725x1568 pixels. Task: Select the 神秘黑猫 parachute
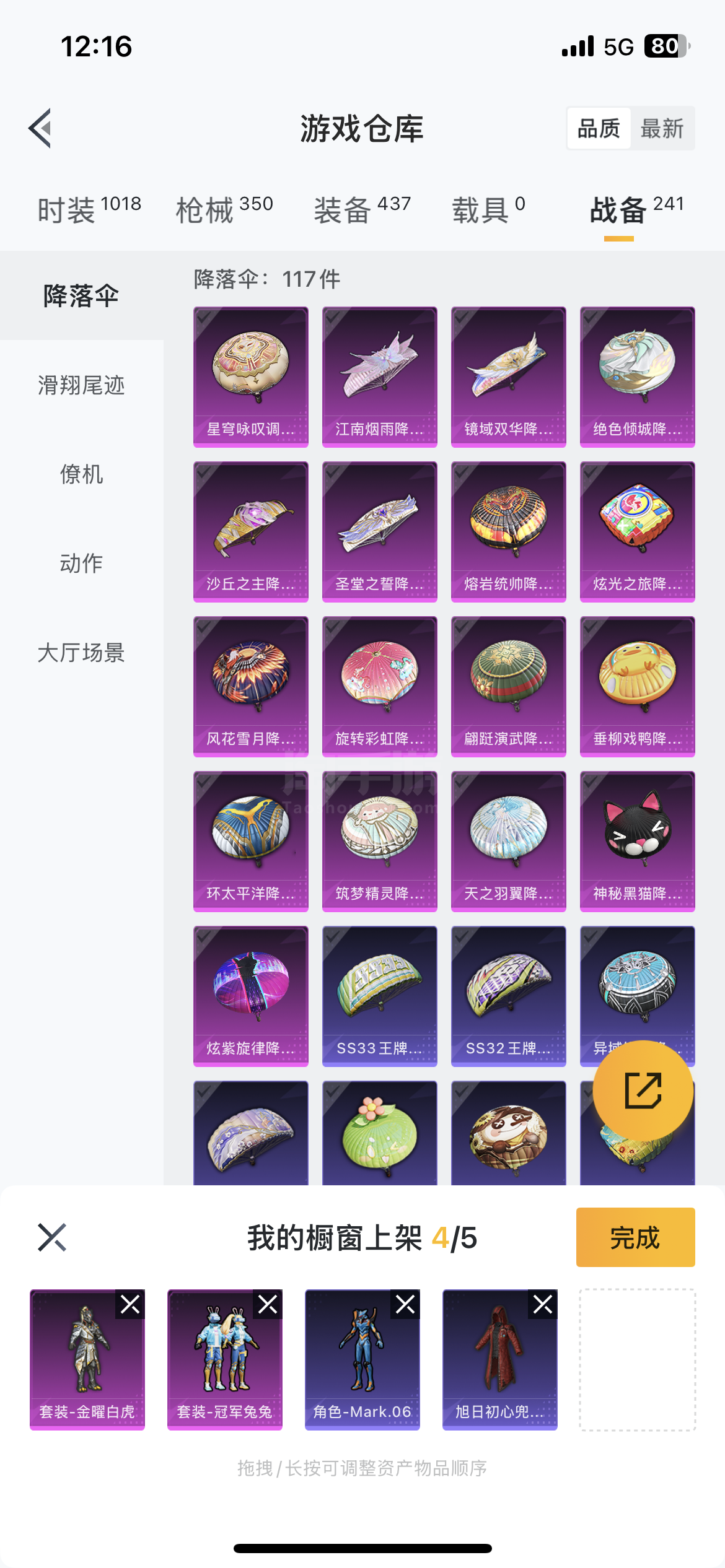[x=637, y=841]
